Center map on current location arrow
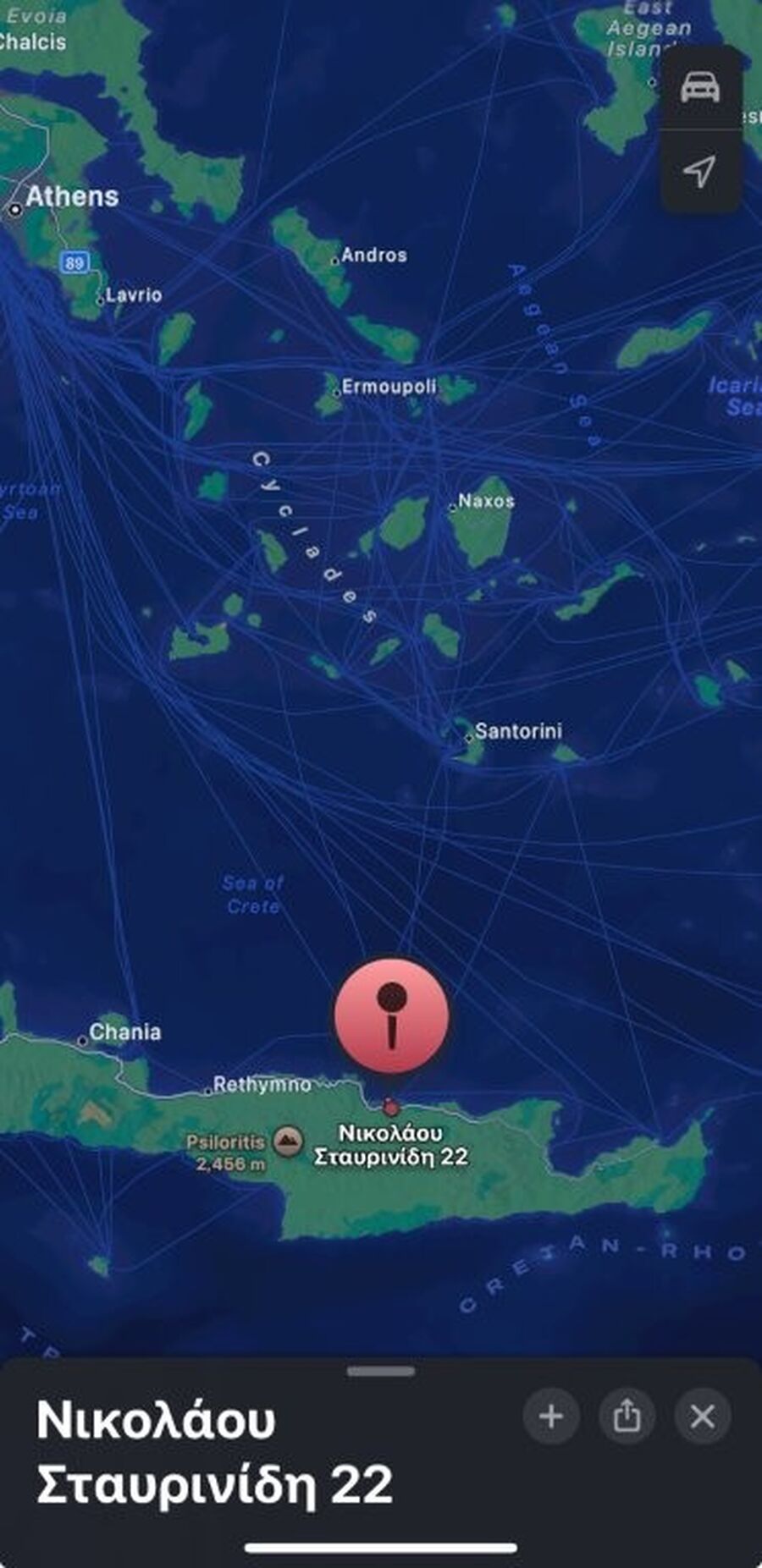This screenshot has width=762, height=1568. 699,171
